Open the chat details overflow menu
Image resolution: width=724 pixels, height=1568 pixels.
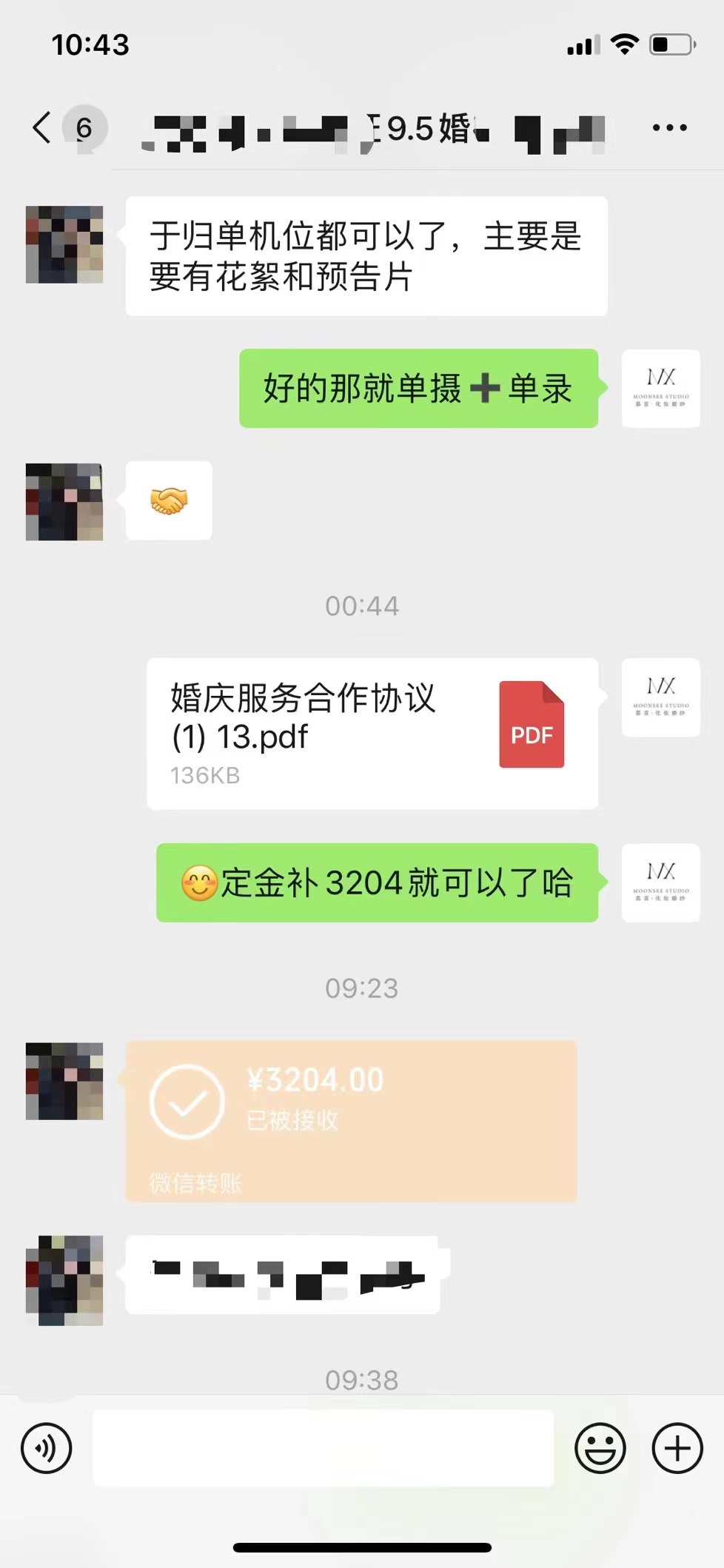[x=669, y=127]
